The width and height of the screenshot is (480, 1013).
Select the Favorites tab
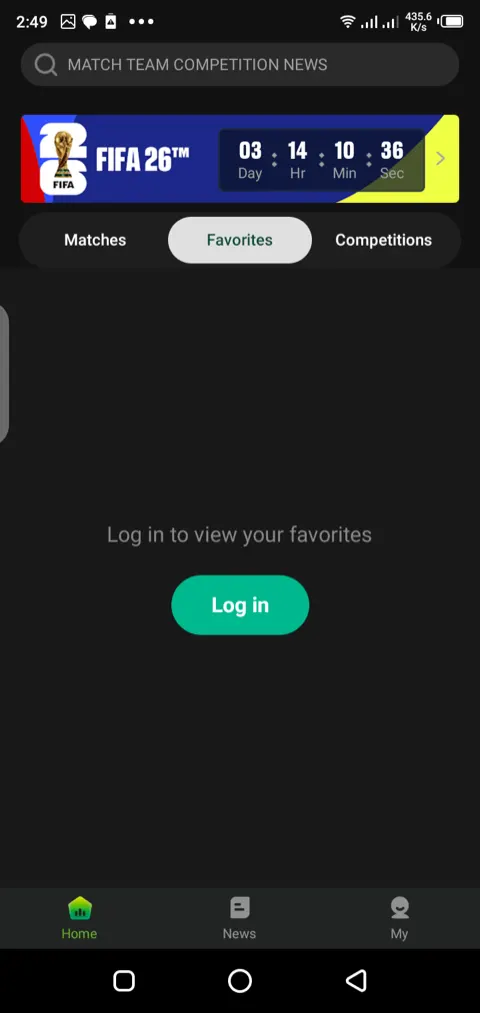coord(240,240)
